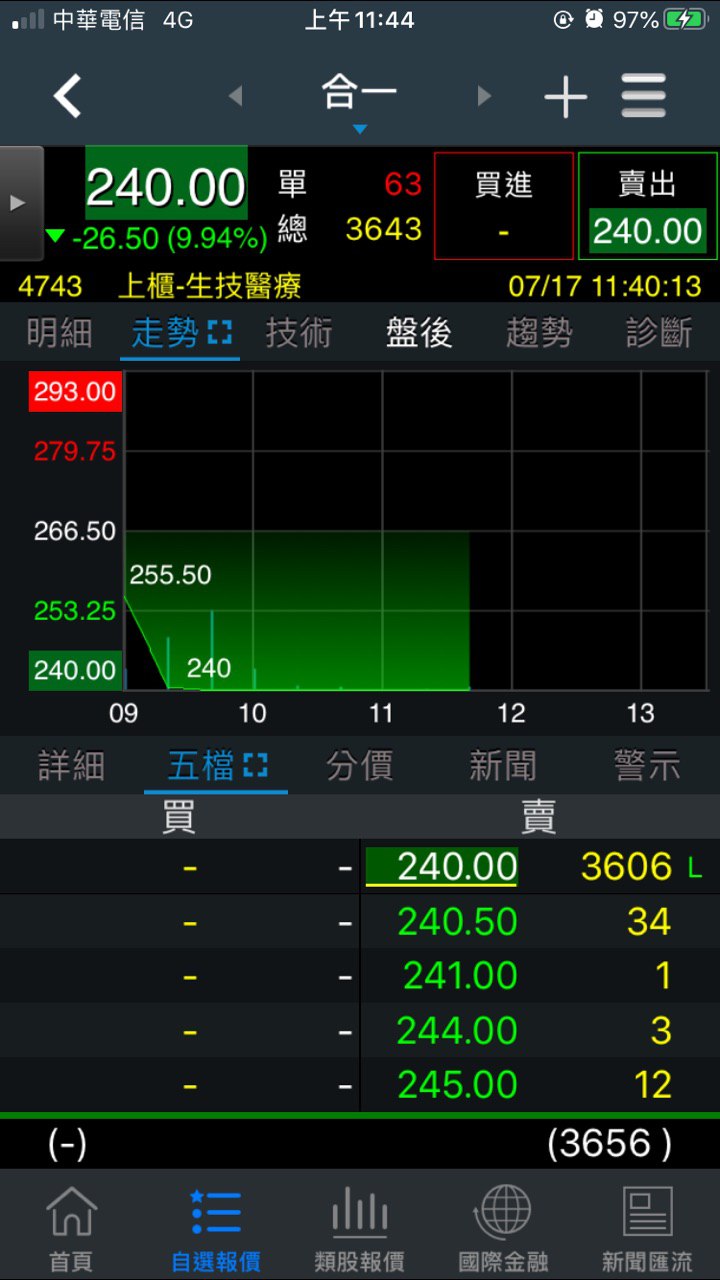Select the 盤後 after-hours tab
Screen dimensions: 720x1280
tap(419, 334)
